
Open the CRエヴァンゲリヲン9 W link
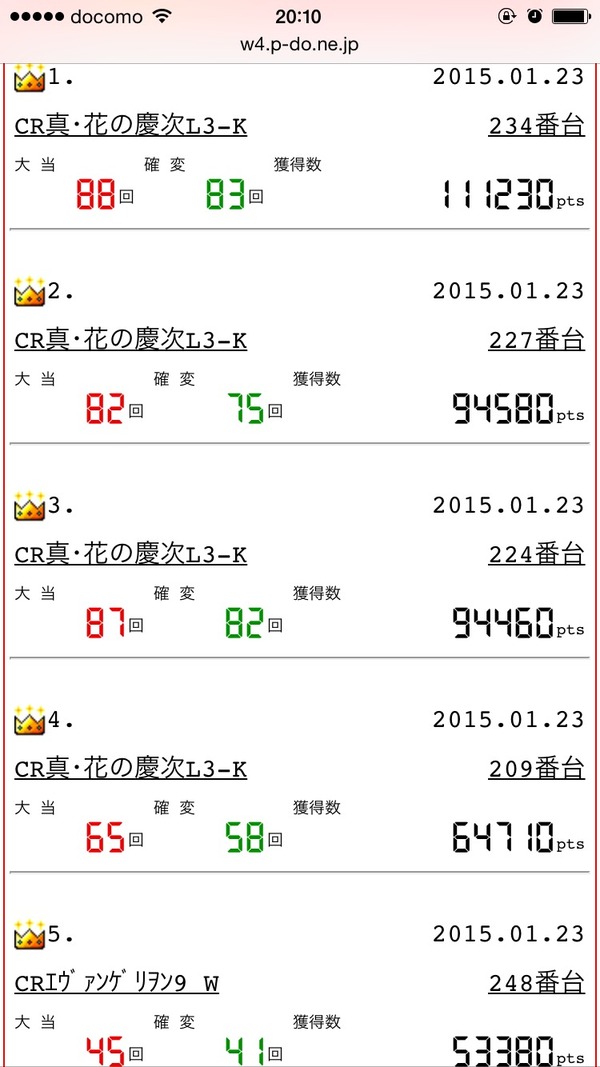click(116, 983)
